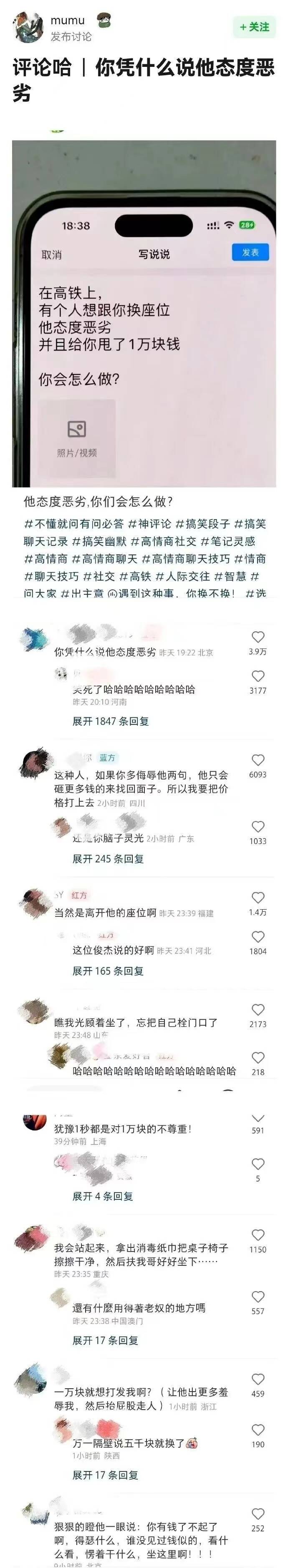Open mumu's profile avatar

click(x=28, y=28)
